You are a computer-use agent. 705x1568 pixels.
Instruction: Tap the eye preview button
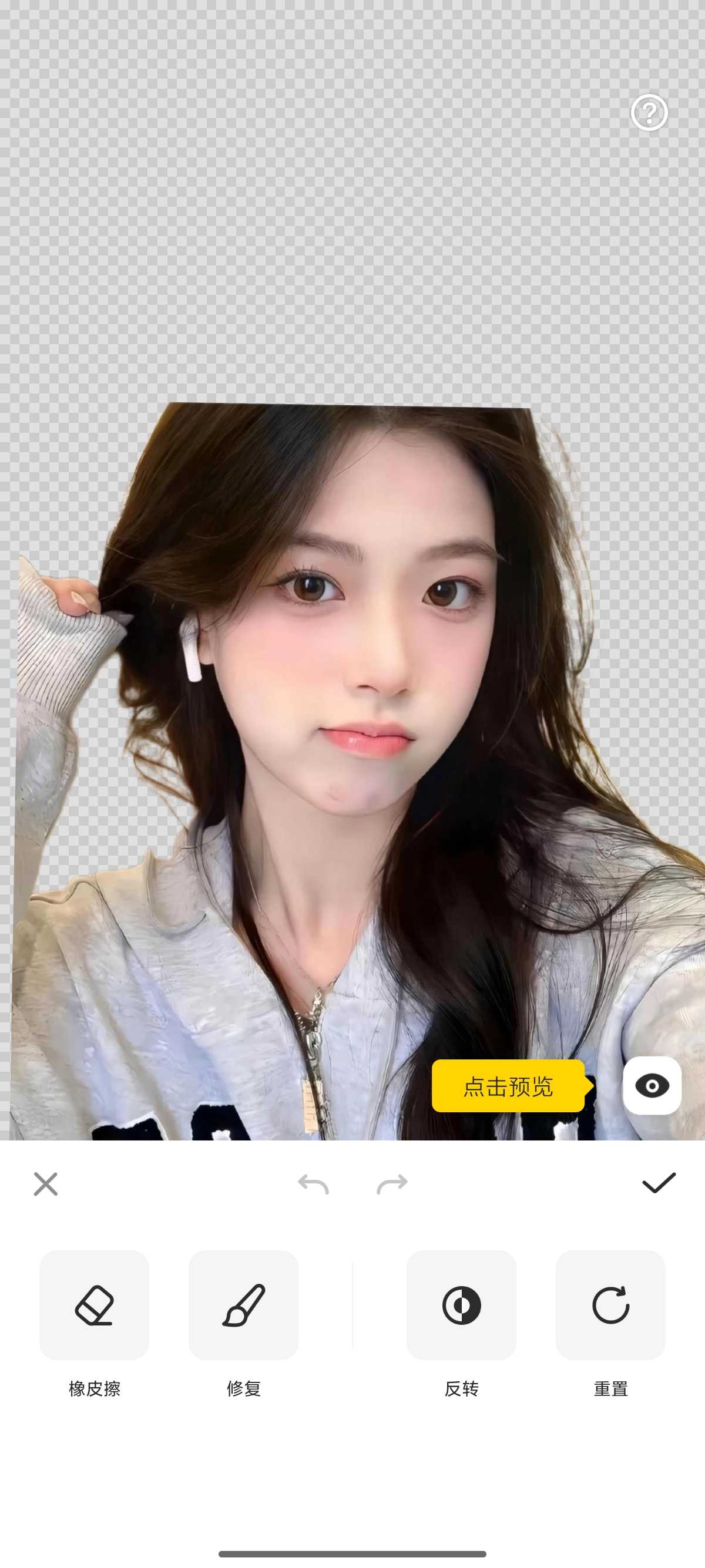coord(652,1085)
